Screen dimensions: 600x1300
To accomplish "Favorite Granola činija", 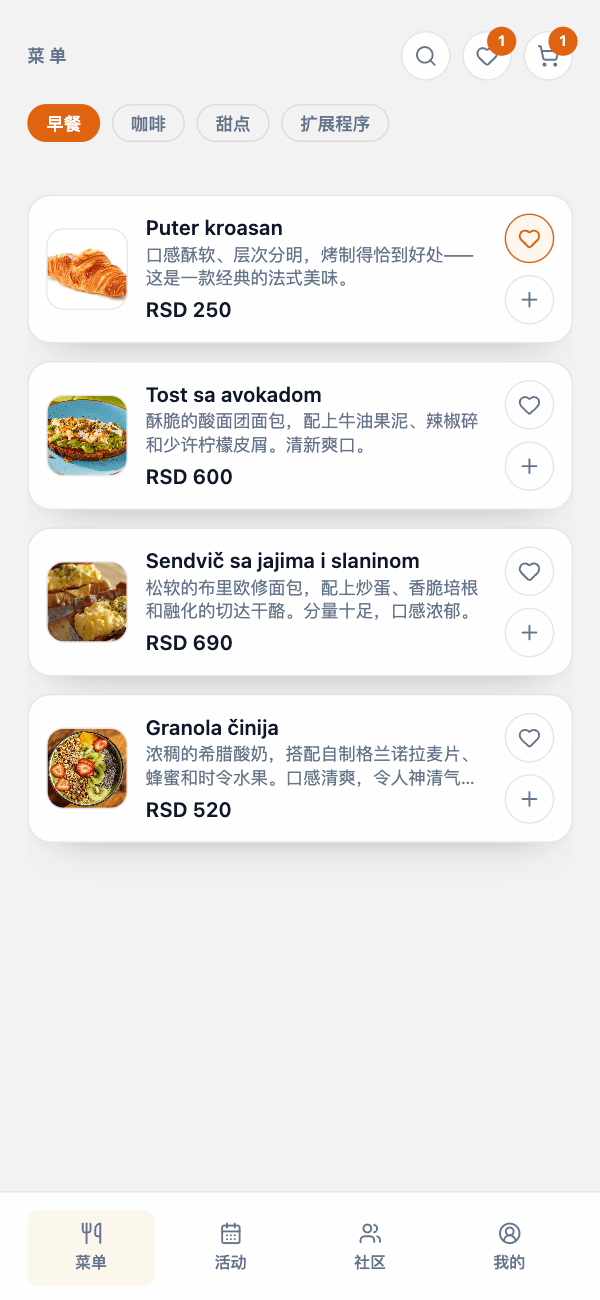I will pyautogui.click(x=530, y=738).
